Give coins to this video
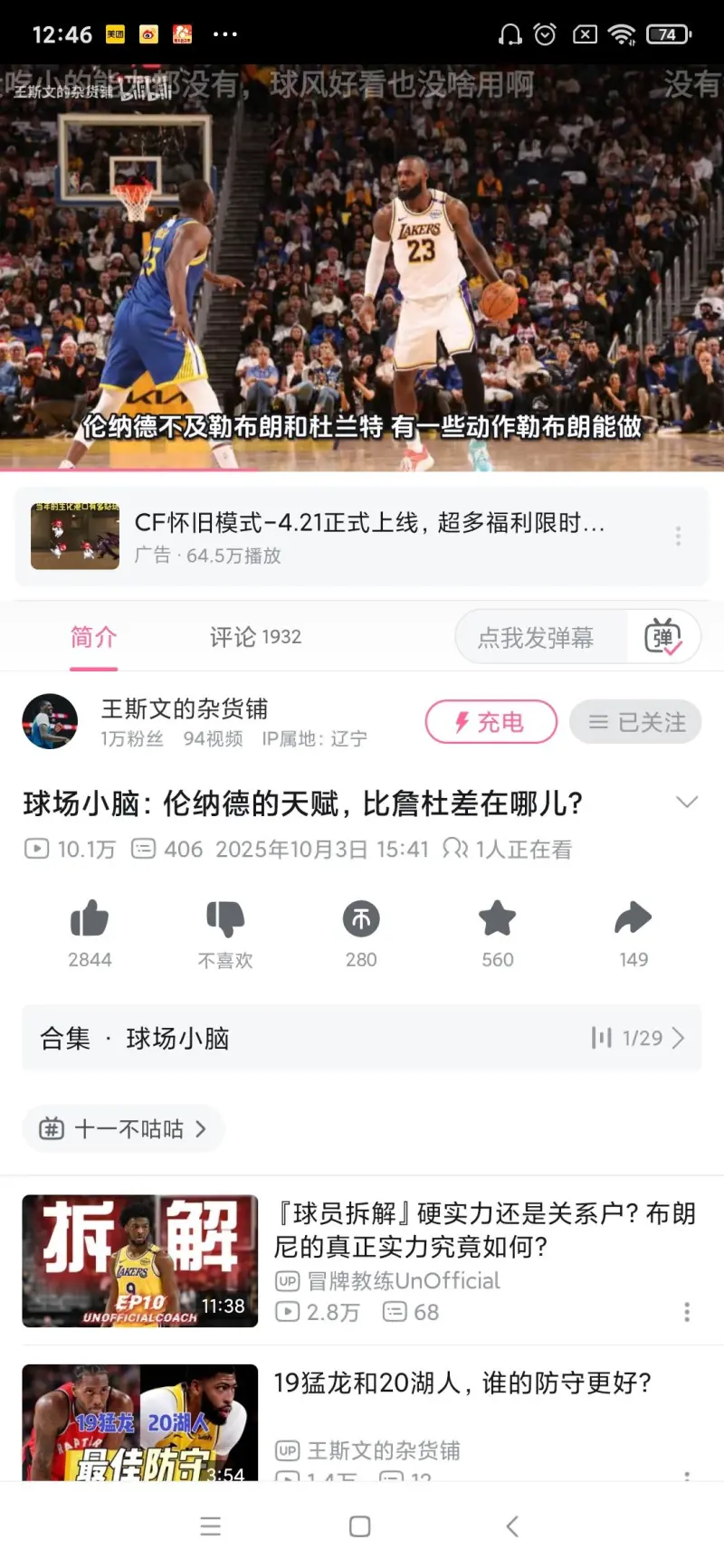The image size is (724, 1568). 361,920
